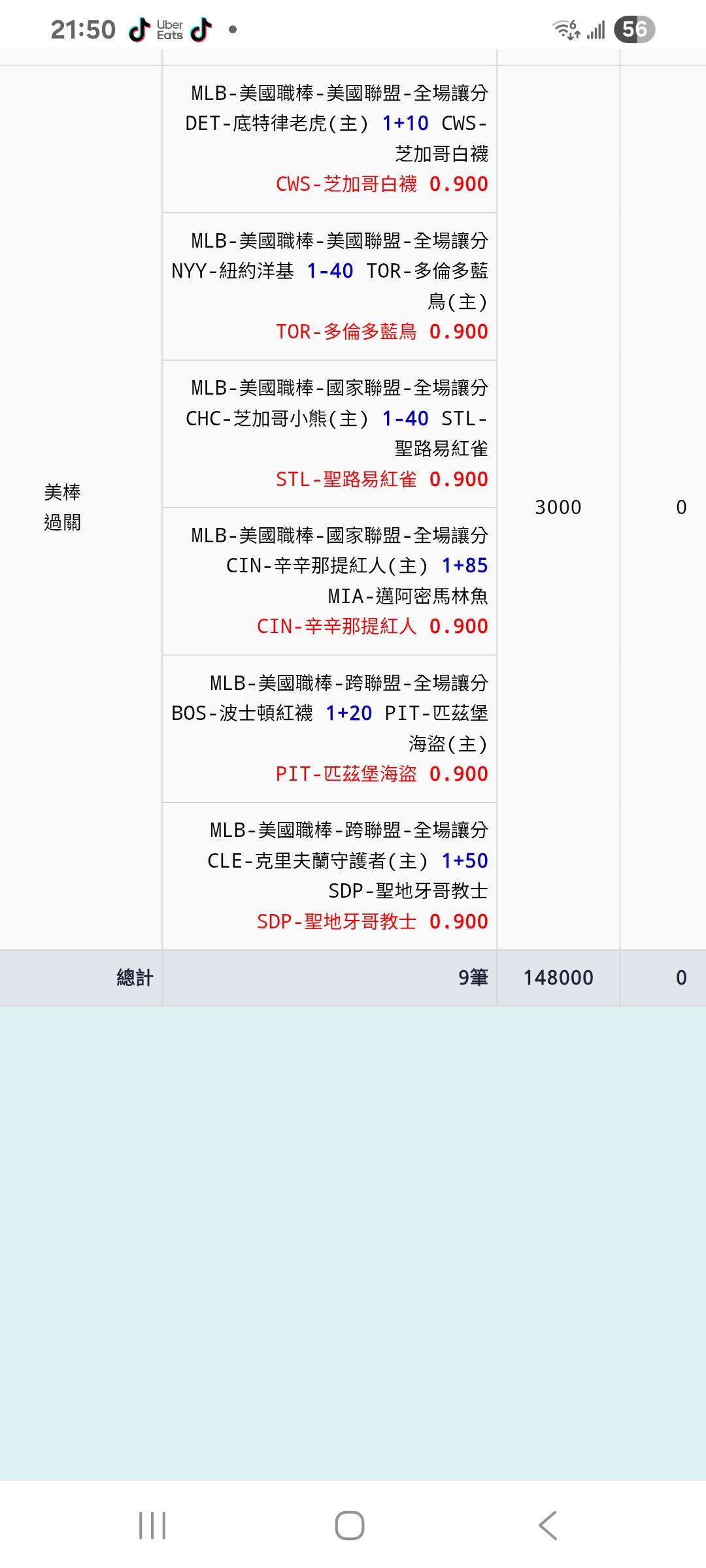
Task: Open the recent apps overview
Action: click(x=152, y=1526)
